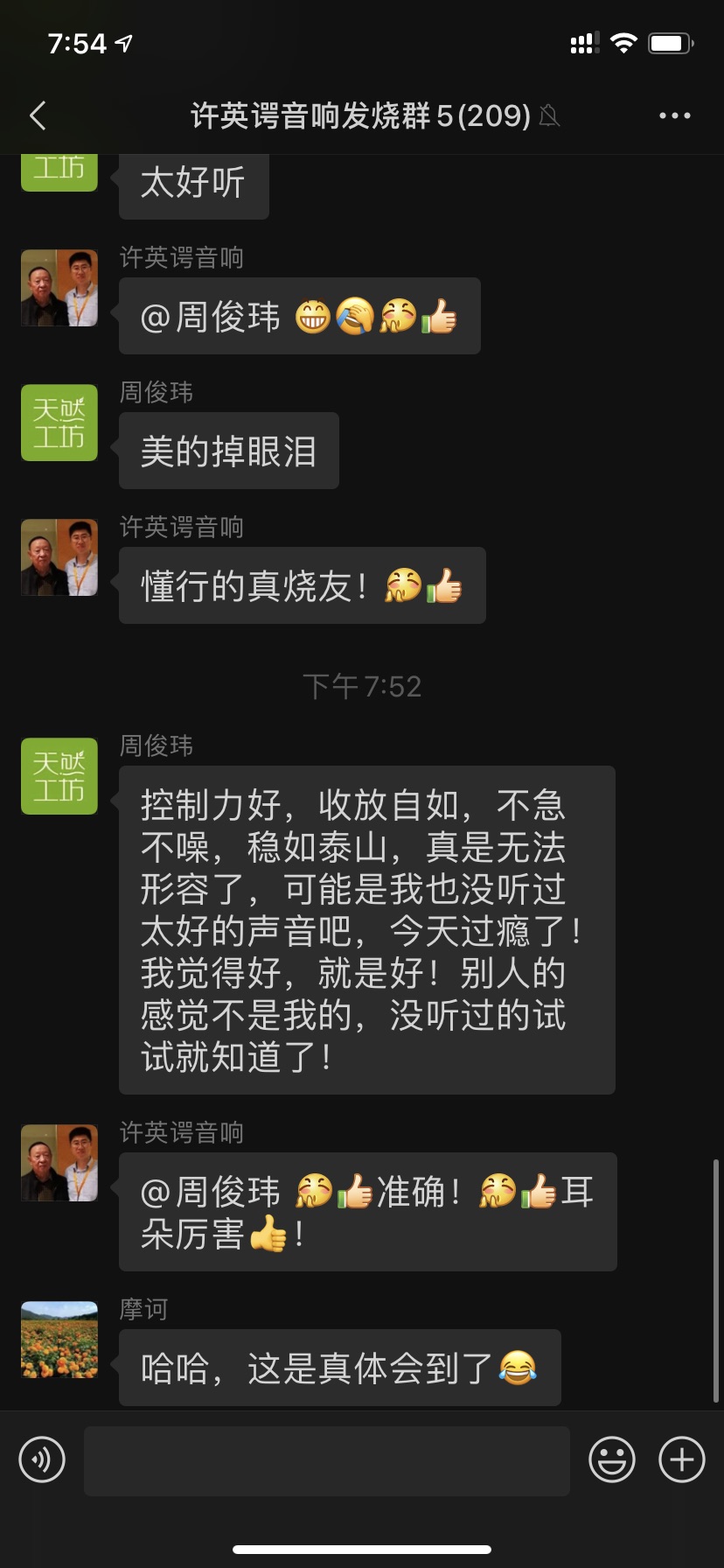Image resolution: width=724 pixels, height=1568 pixels.
Task: Open 摩诃's profile avatar
Action: pyautogui.click(x=59, y=1340)
